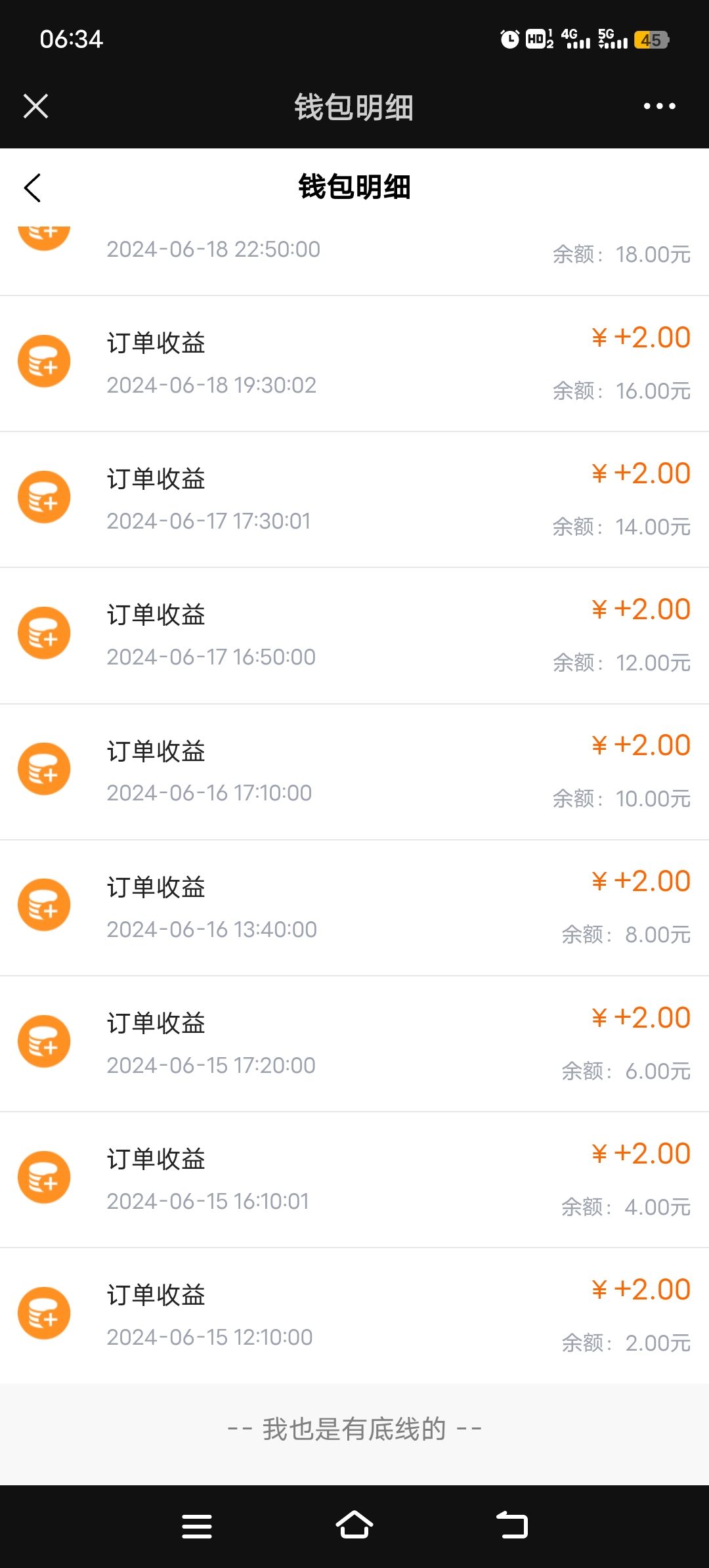This screenshot has height=1568, width=709.
Task: Go to the phone's home screen
Action: click(x=354, y=1525)
